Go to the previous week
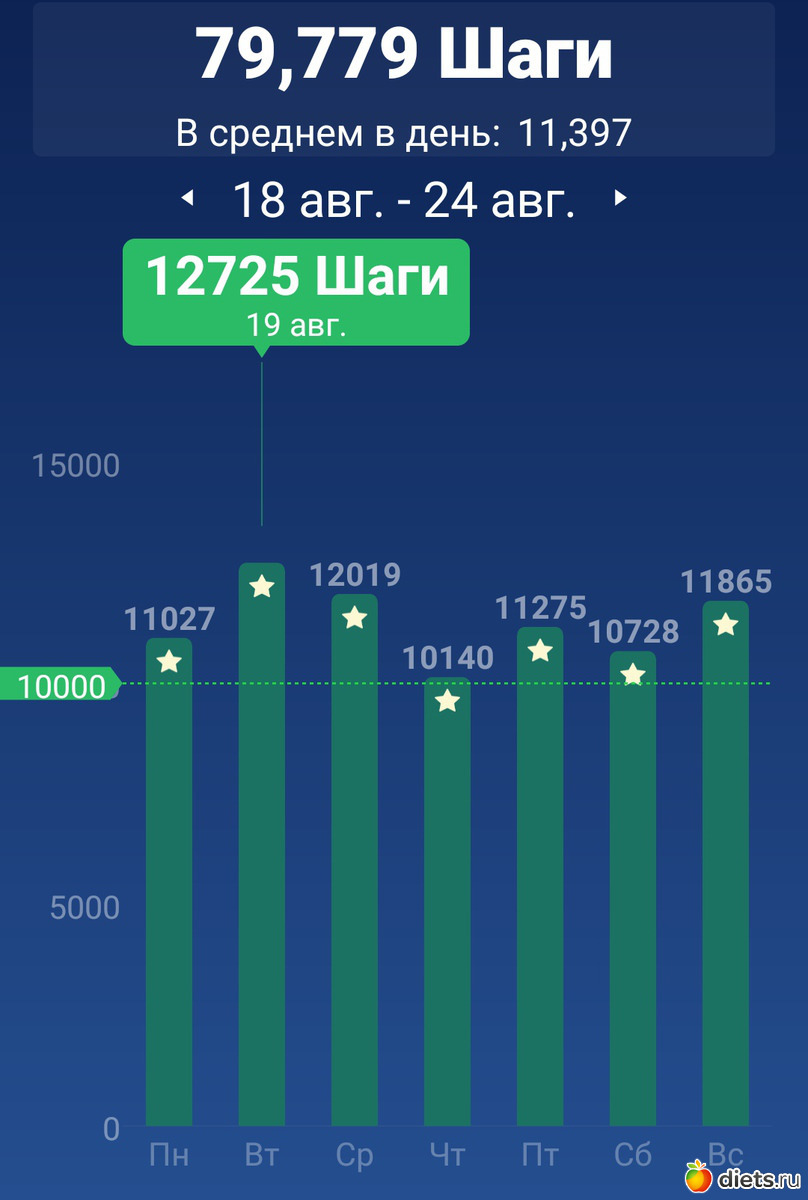808x1200 pixels. 187,199
